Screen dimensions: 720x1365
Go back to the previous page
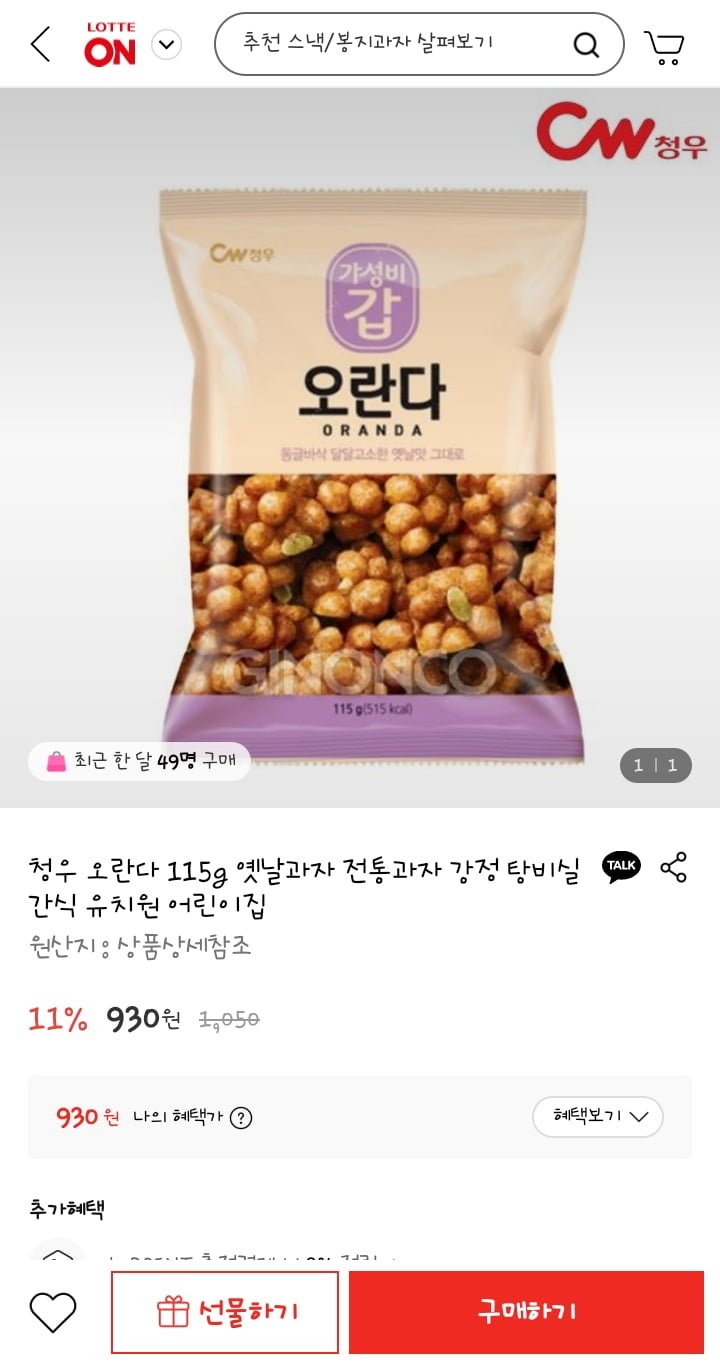(40, 45)
